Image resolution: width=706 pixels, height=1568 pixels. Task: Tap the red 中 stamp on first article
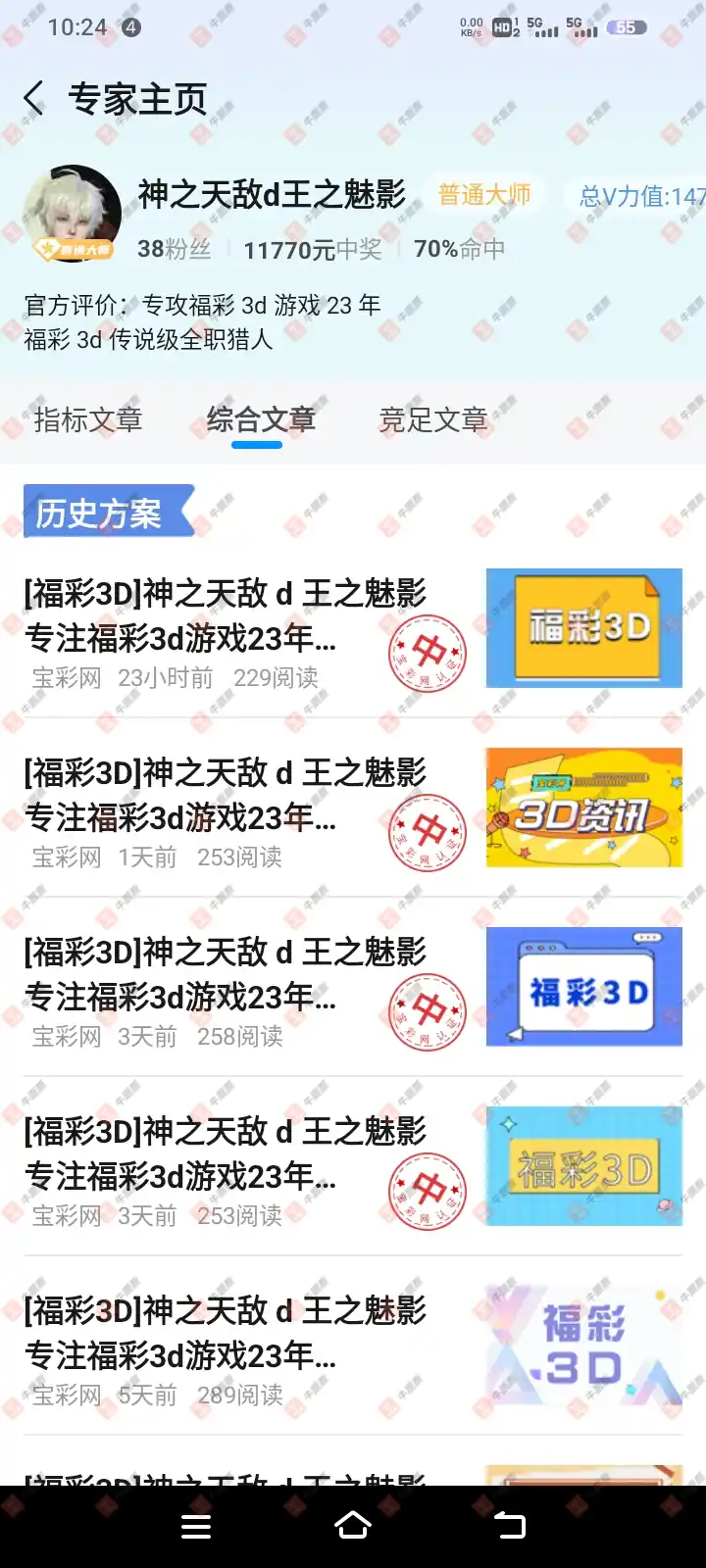pos(428,652)
